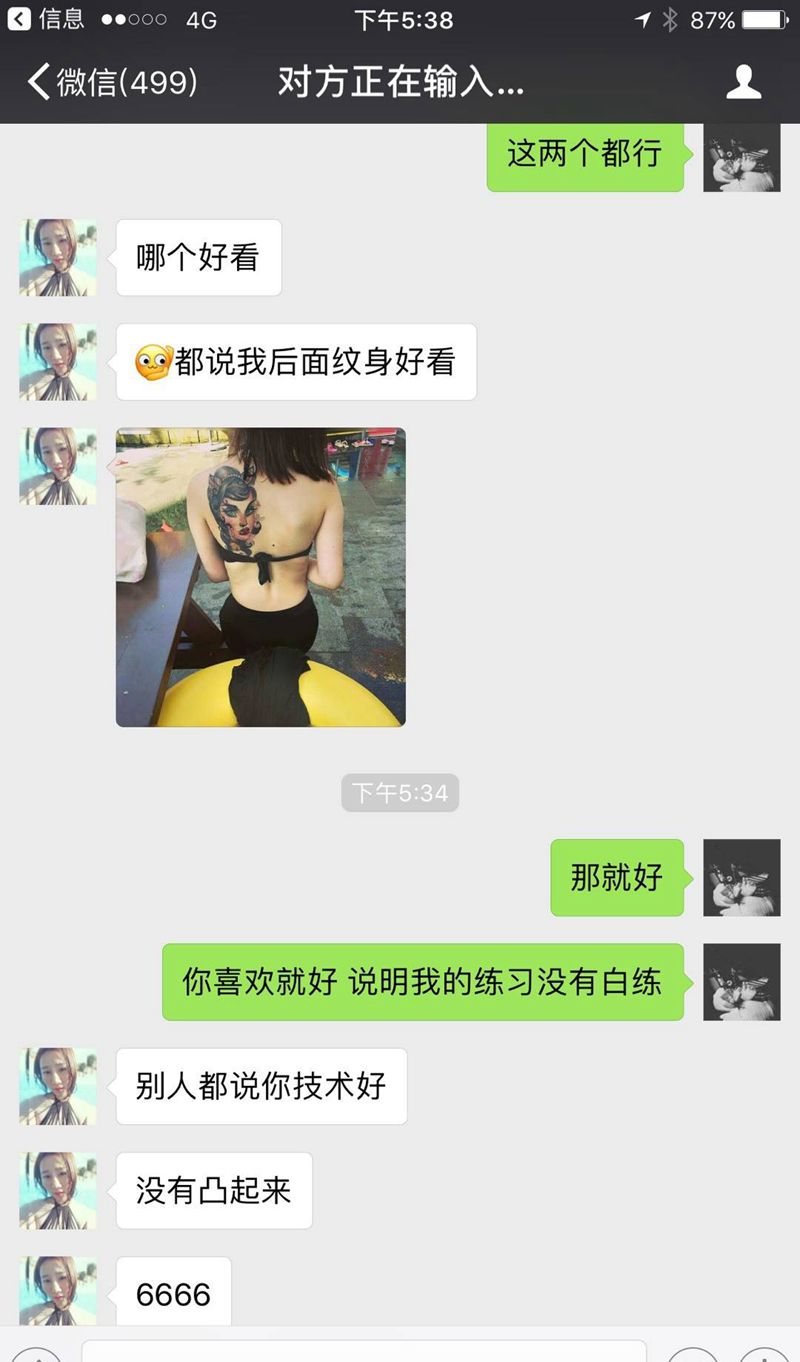
Task: Focus the message input box
Action: 363,1350
